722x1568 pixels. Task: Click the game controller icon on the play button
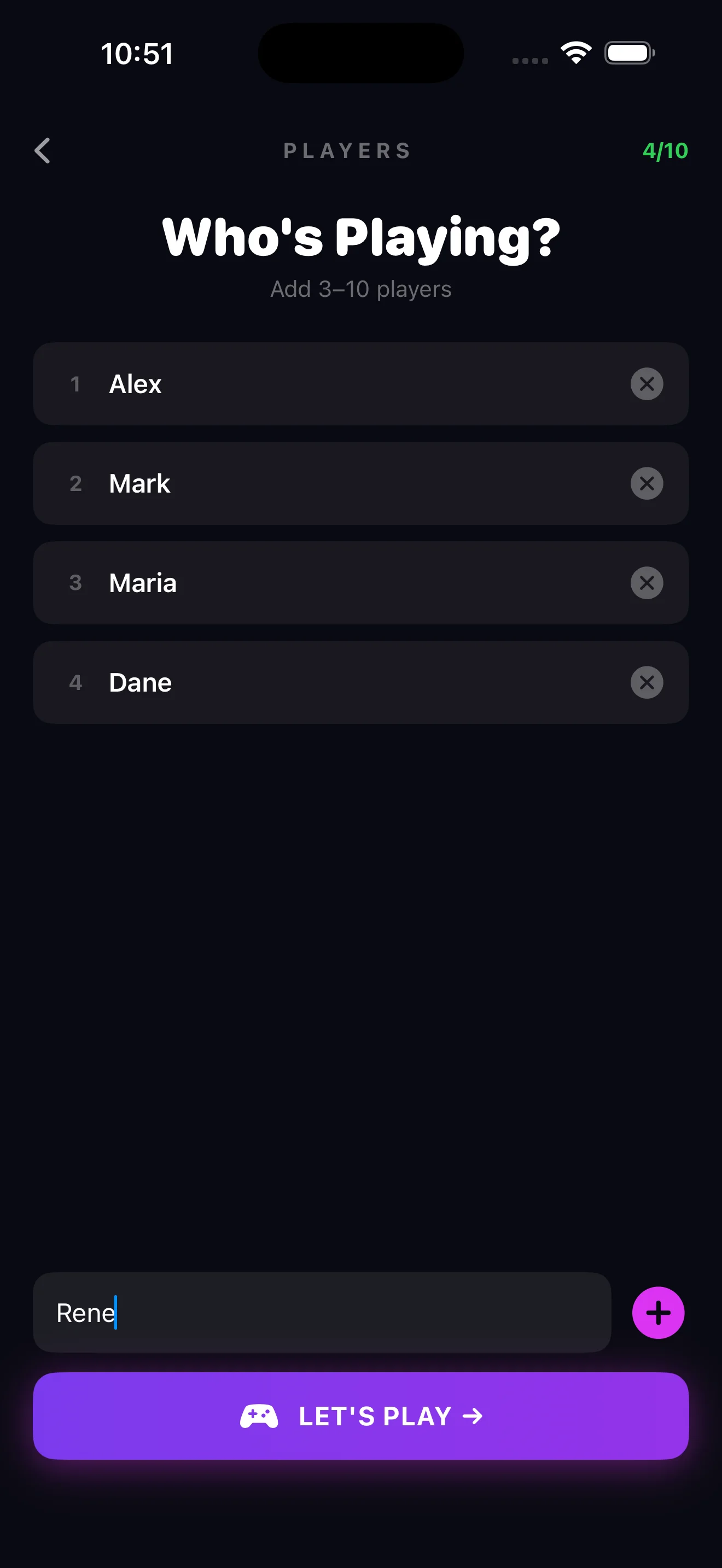coord(259,1417)
